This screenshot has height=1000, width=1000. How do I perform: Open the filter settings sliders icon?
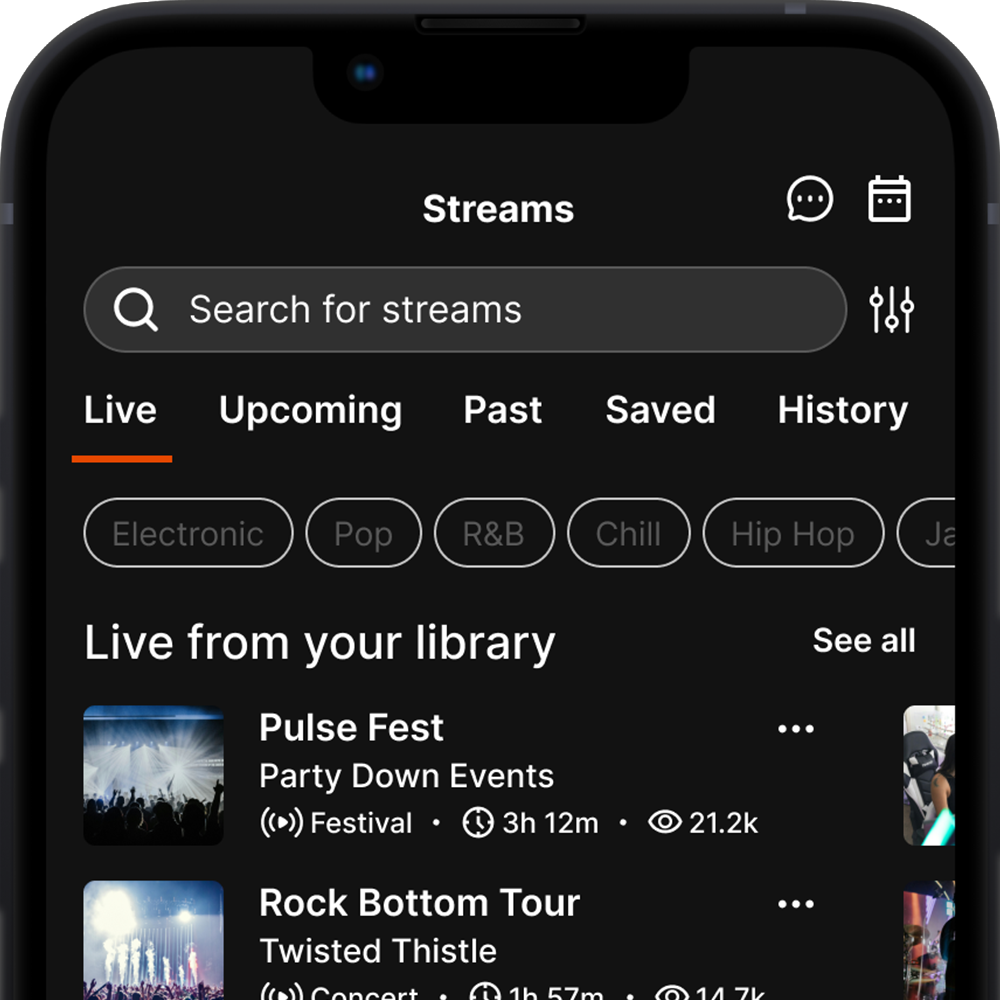[x=891, y=310]
